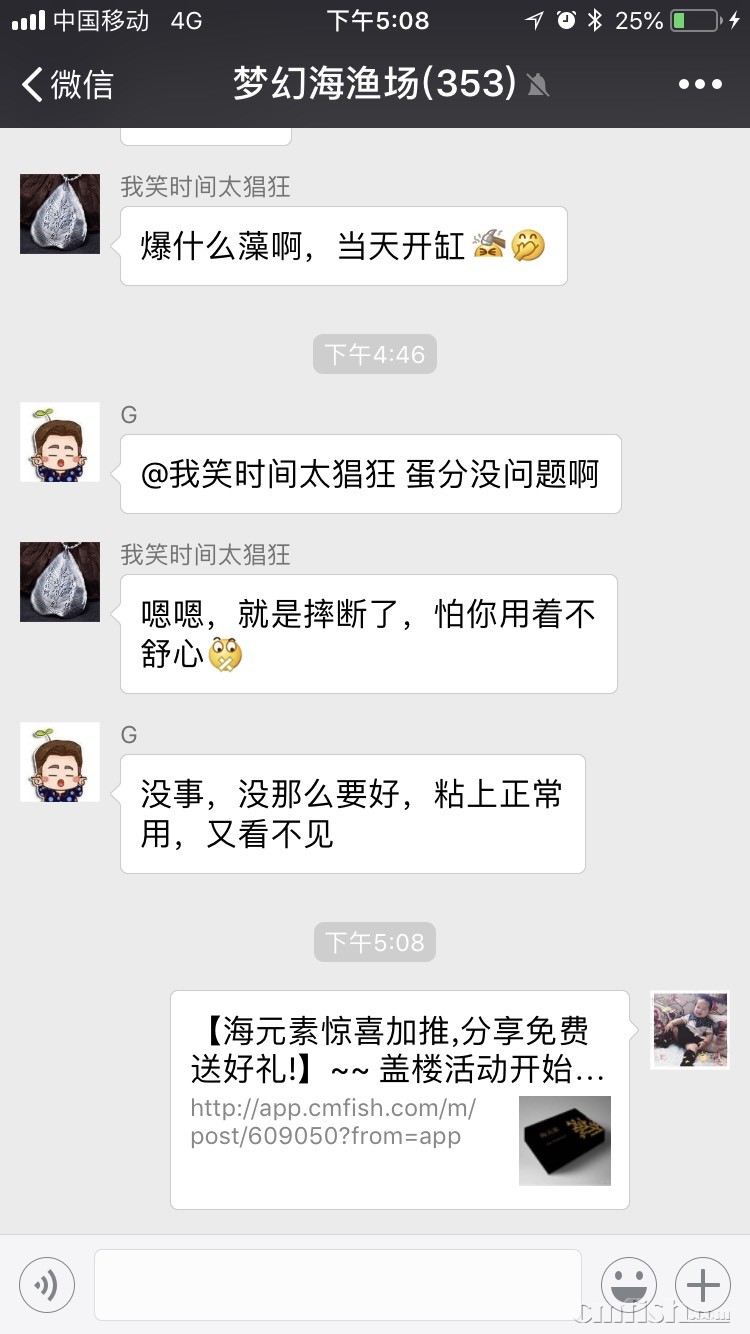The height and width of the screenshot is (1334, 750).
Task: View G's profile from the 蛋分没问题啊 message
Action: click(x=60, y=442)
